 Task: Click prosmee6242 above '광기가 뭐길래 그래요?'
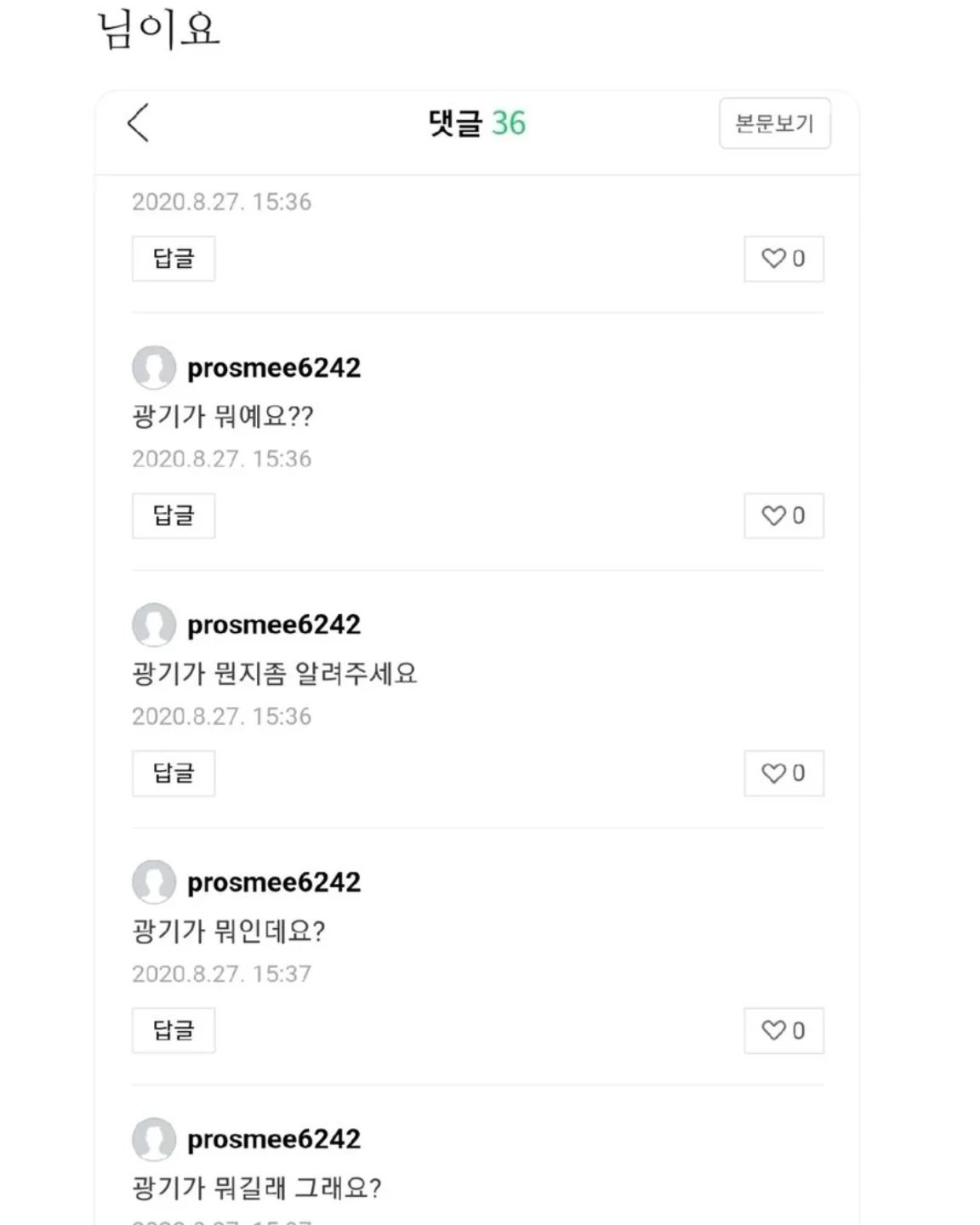[274, 1138]
